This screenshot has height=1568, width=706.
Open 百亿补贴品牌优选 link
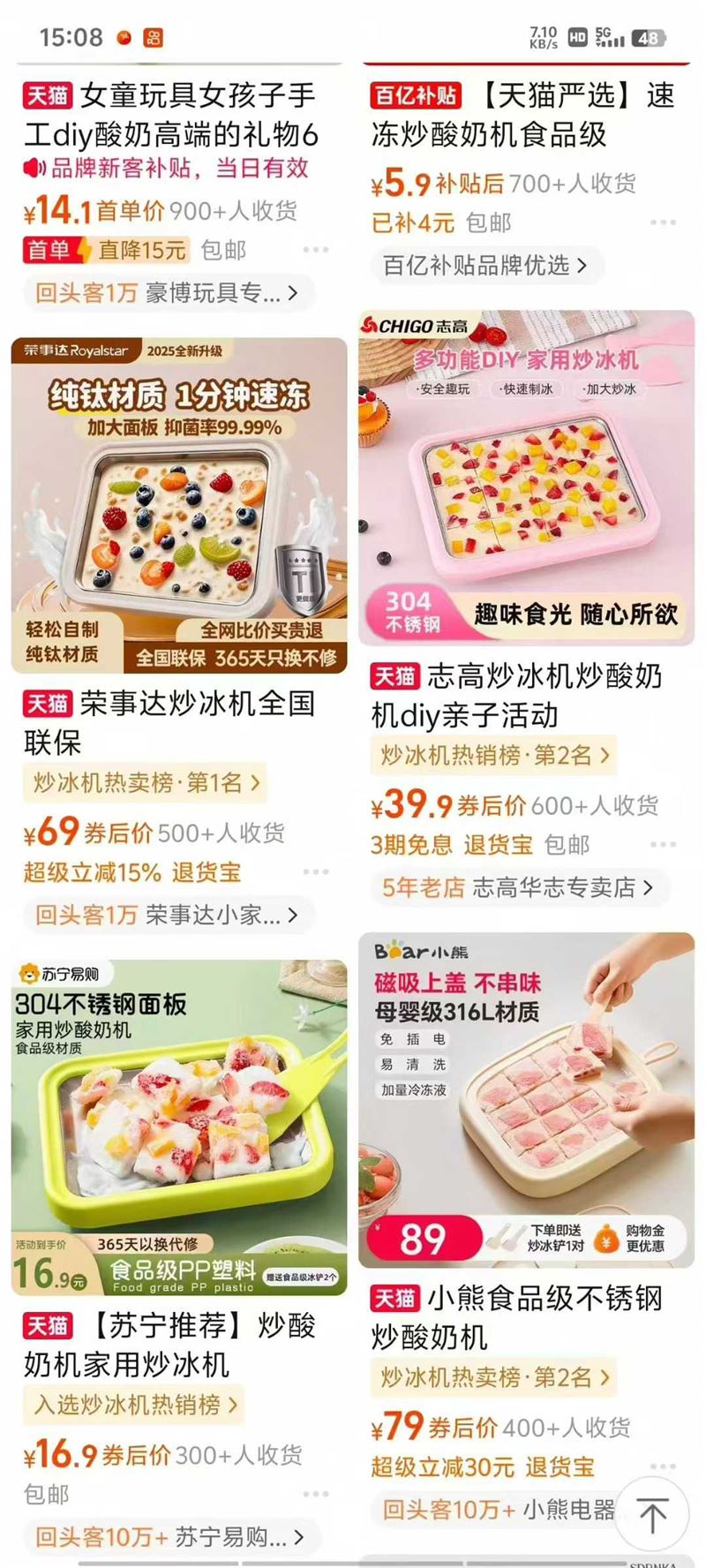(x=484, y=265)
